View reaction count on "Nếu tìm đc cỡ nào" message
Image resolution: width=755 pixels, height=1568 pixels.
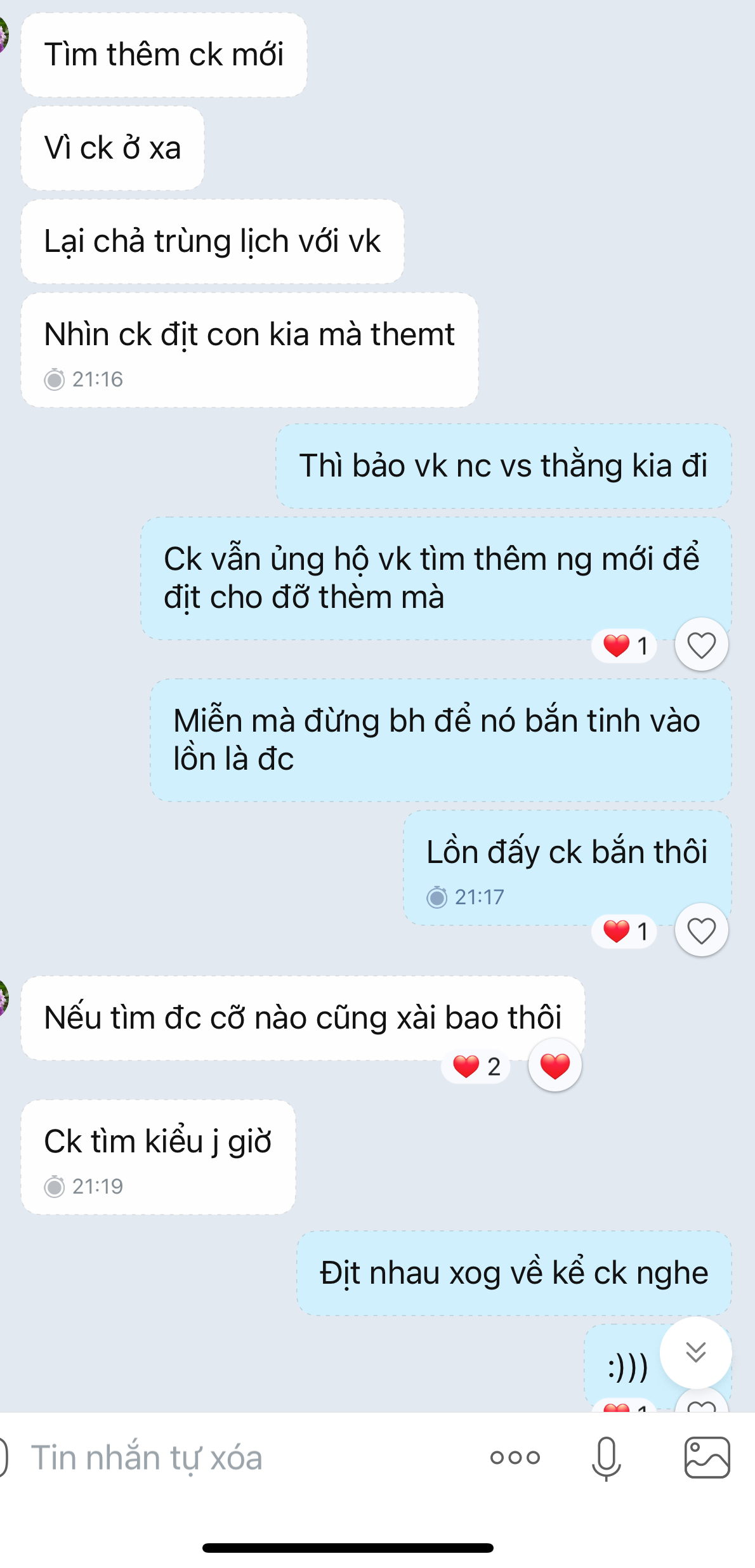pos(477,1067)
